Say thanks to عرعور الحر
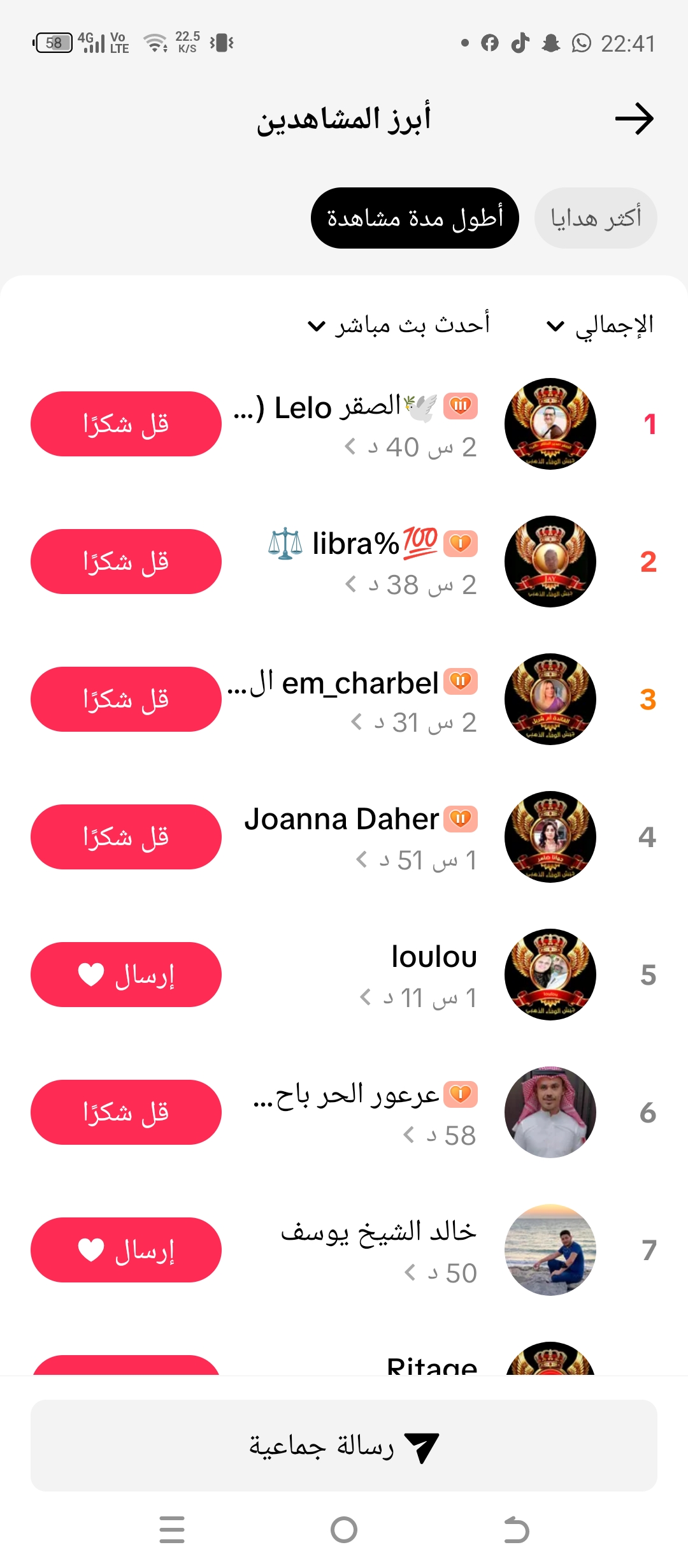Viewport: 688px width, 1568px height. (x=126, y=1112)
